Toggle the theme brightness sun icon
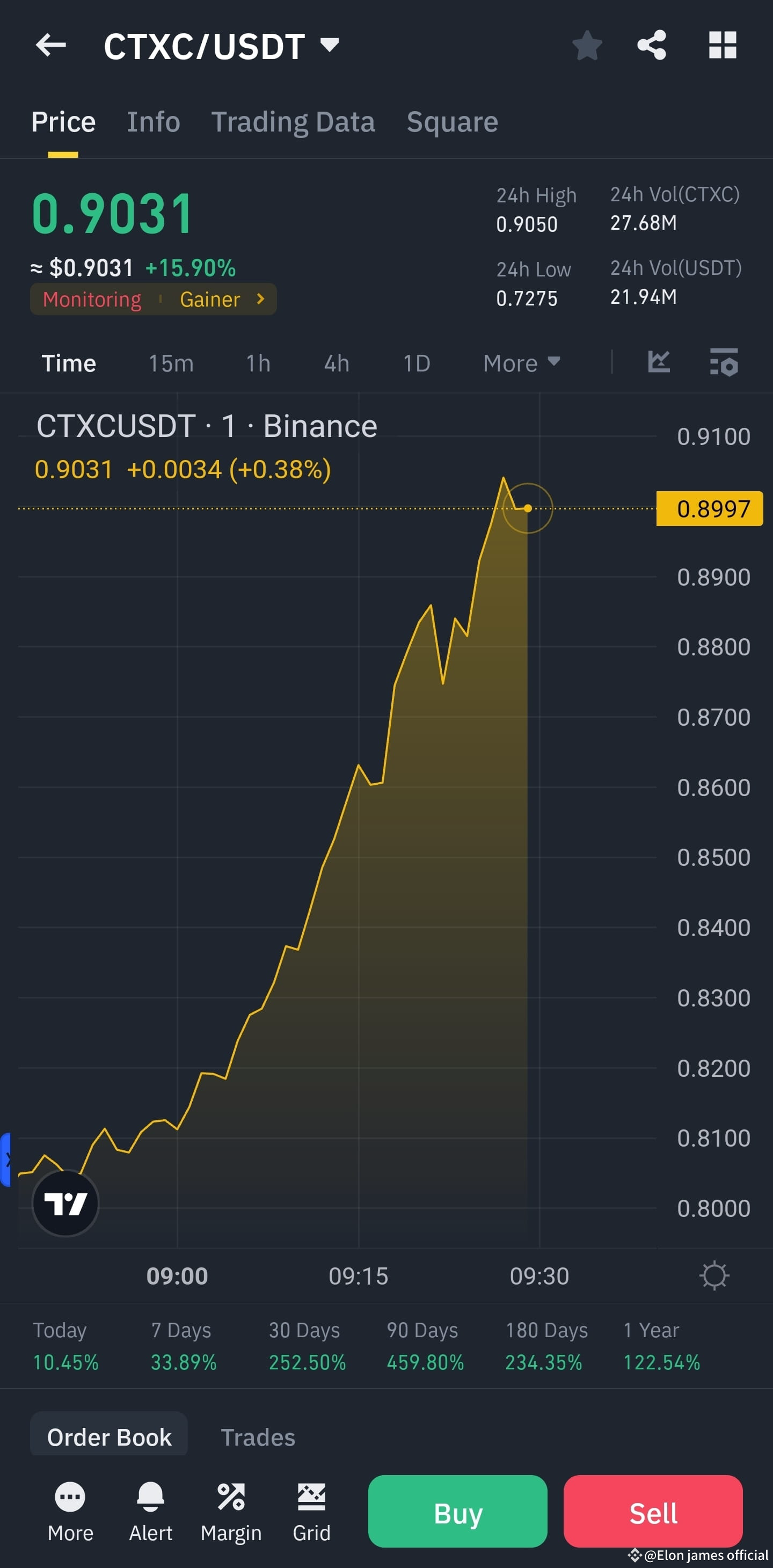 [x=716, y=1275]
